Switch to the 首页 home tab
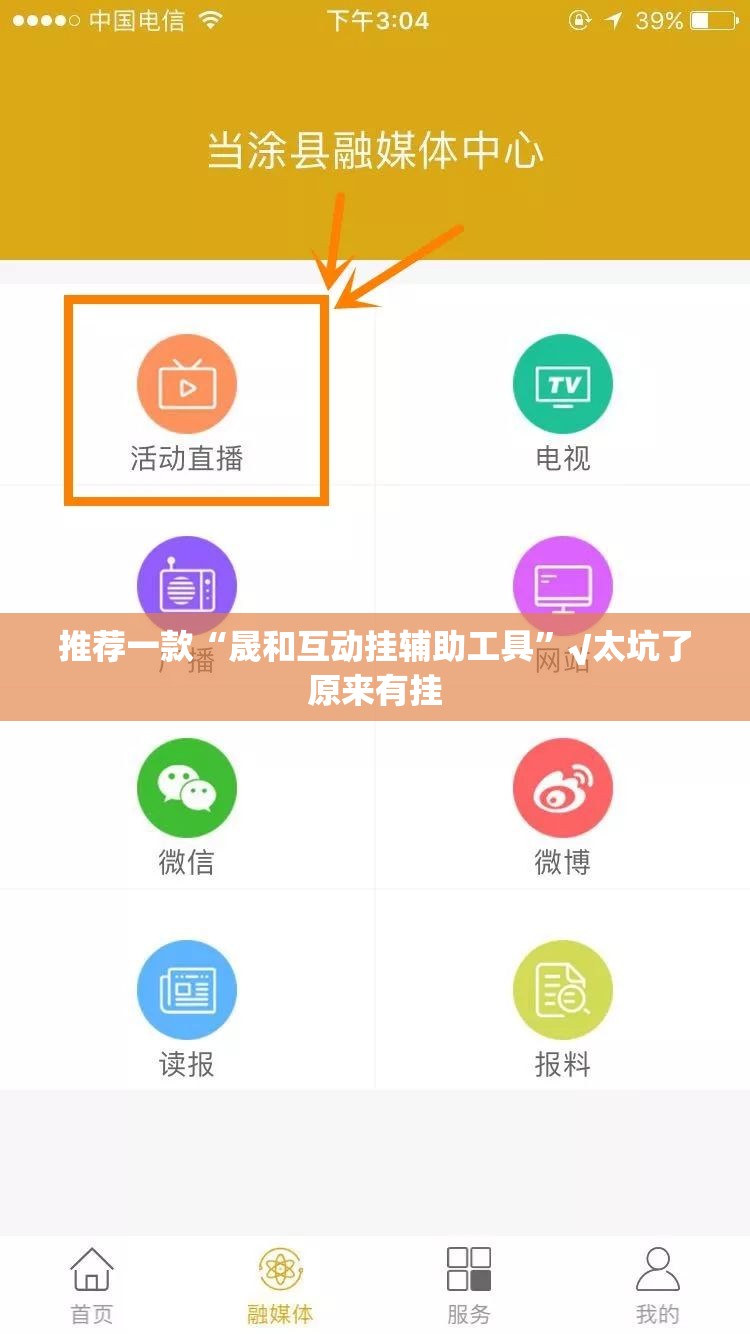This screenshot has width=750, height=1334. click(x=92, y=1284)
